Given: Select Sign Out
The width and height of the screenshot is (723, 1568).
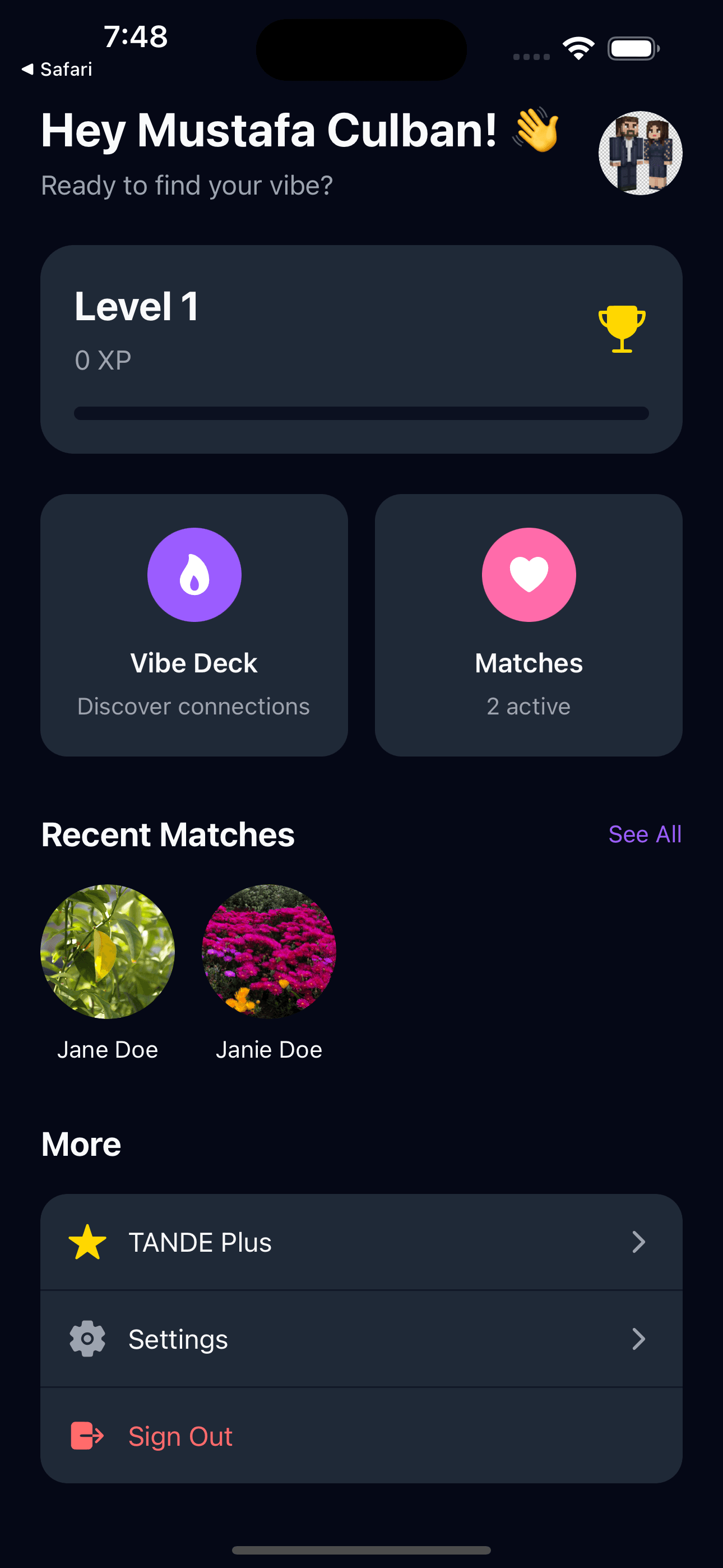Looking at the screenshot, I should (x=179, y=1436).
